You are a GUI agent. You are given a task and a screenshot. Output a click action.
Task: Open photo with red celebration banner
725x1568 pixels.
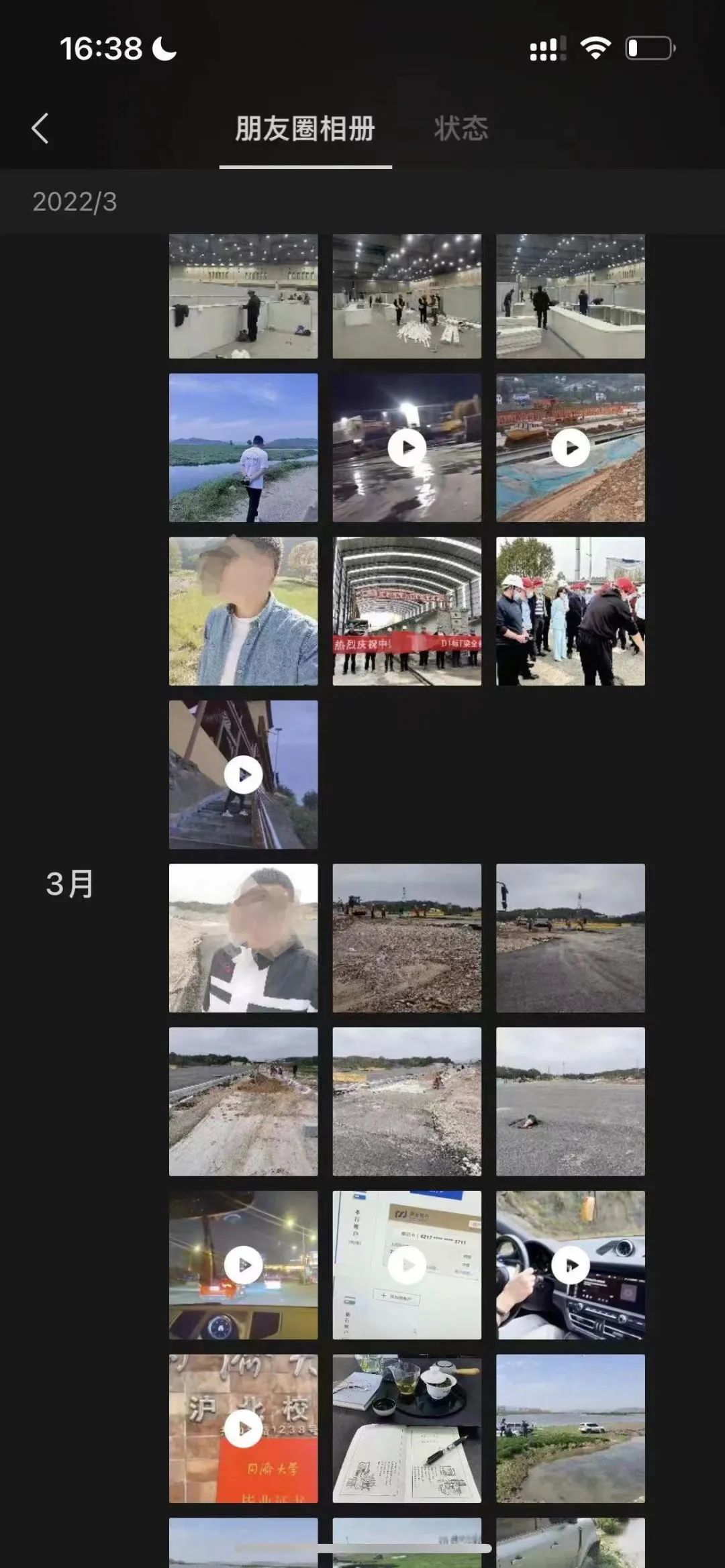click(x=407, y=611)
